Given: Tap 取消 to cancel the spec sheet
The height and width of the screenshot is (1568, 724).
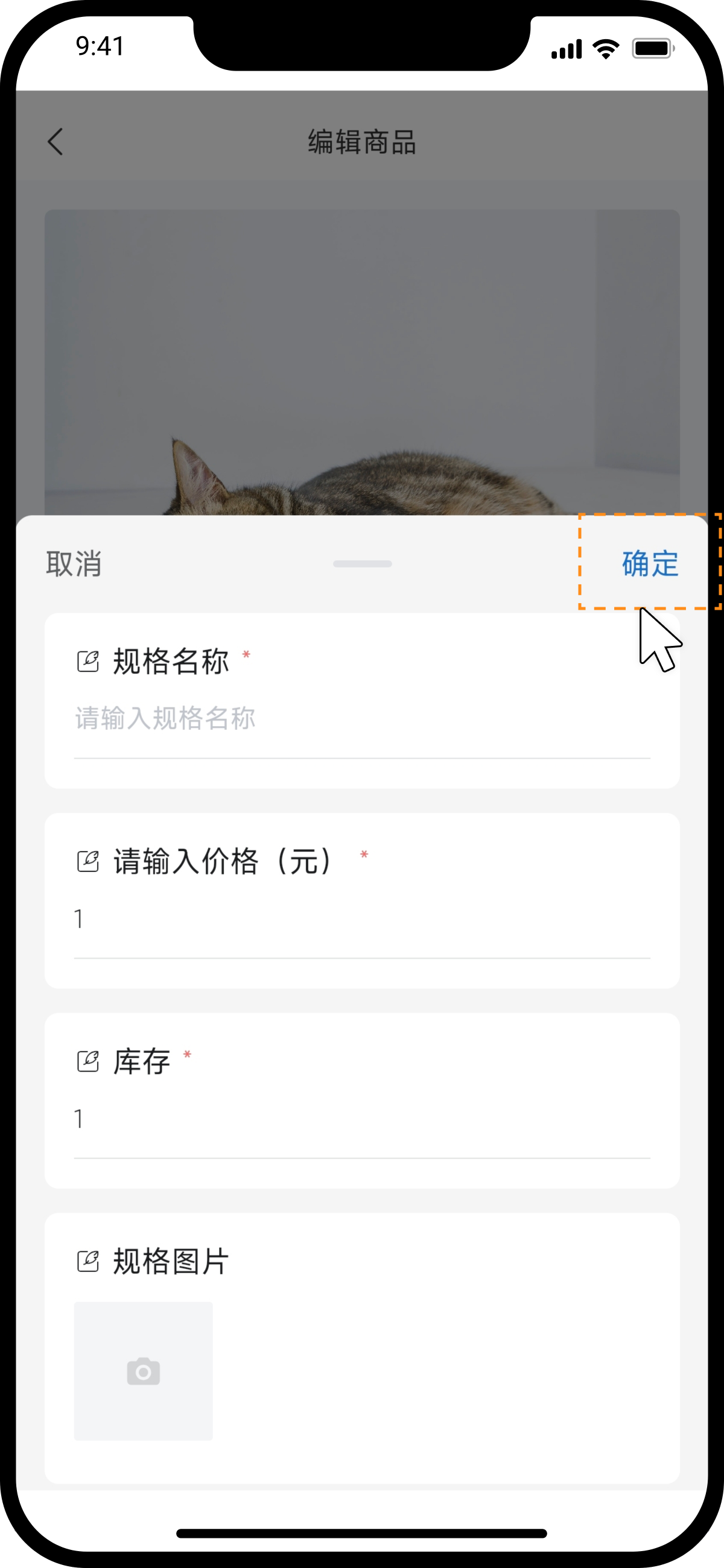Looking at the screenshot, I should [x=74, y=564].
